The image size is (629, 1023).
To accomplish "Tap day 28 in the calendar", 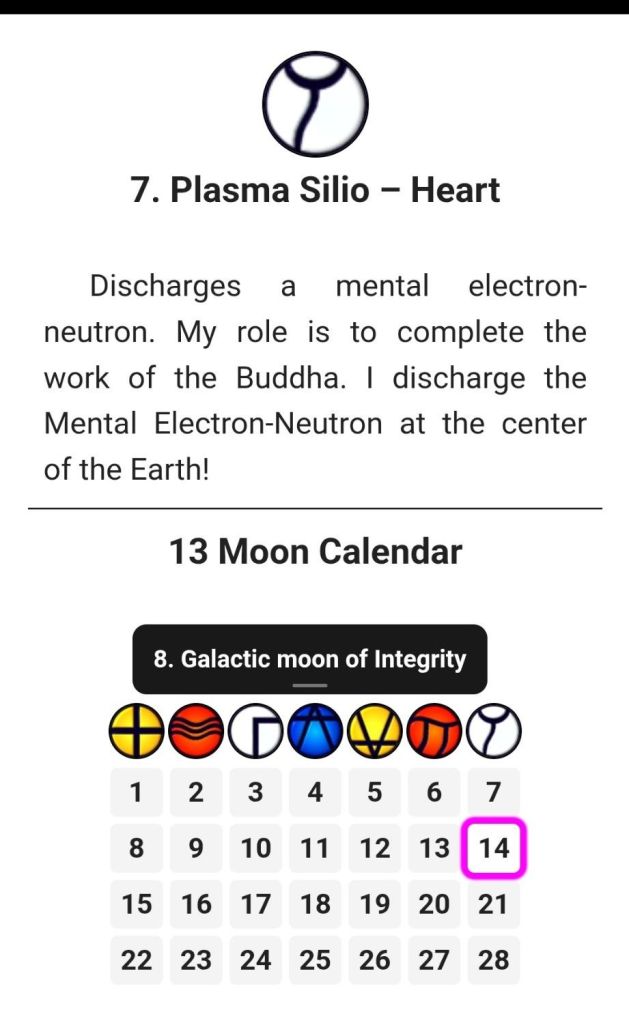I will click(x=493, y=961).
